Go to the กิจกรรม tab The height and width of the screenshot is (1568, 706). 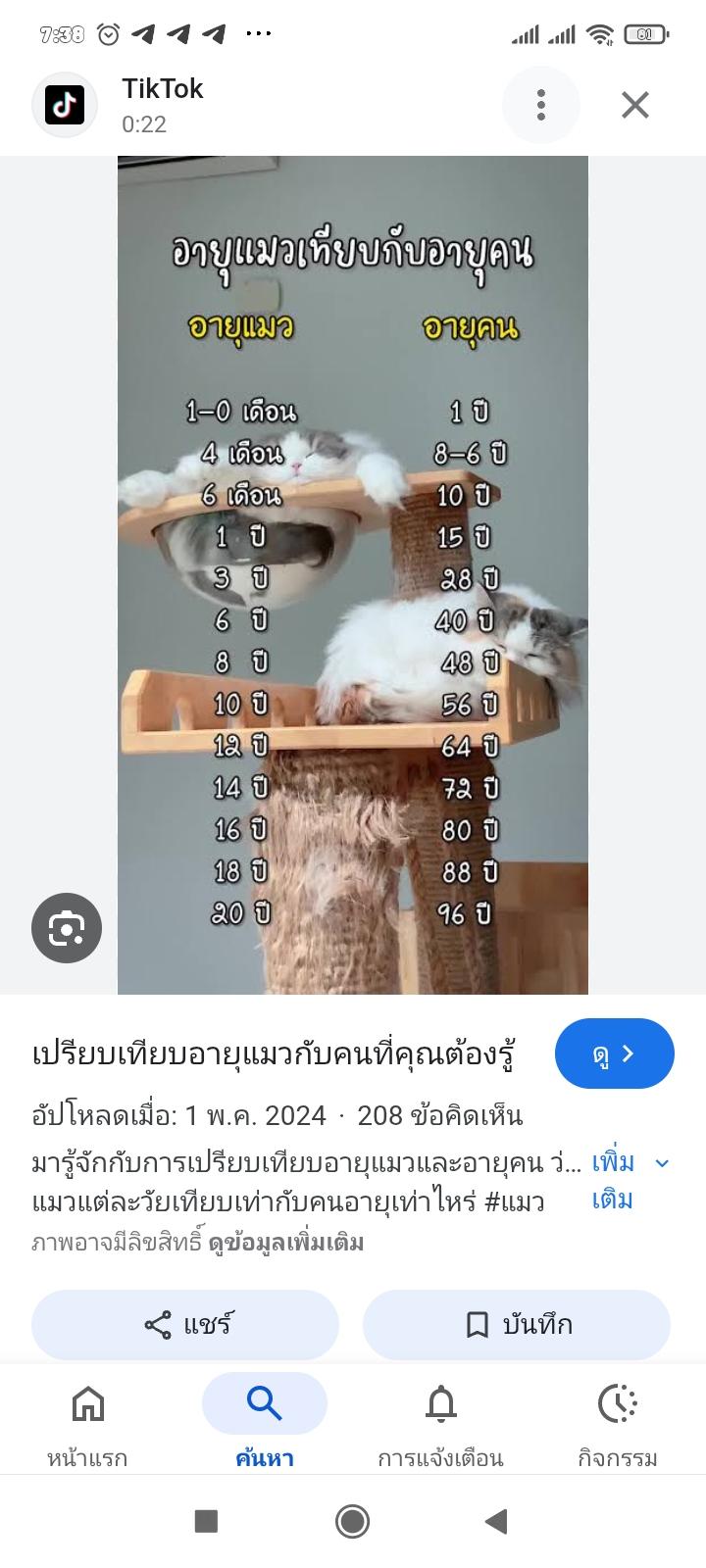618,1421
